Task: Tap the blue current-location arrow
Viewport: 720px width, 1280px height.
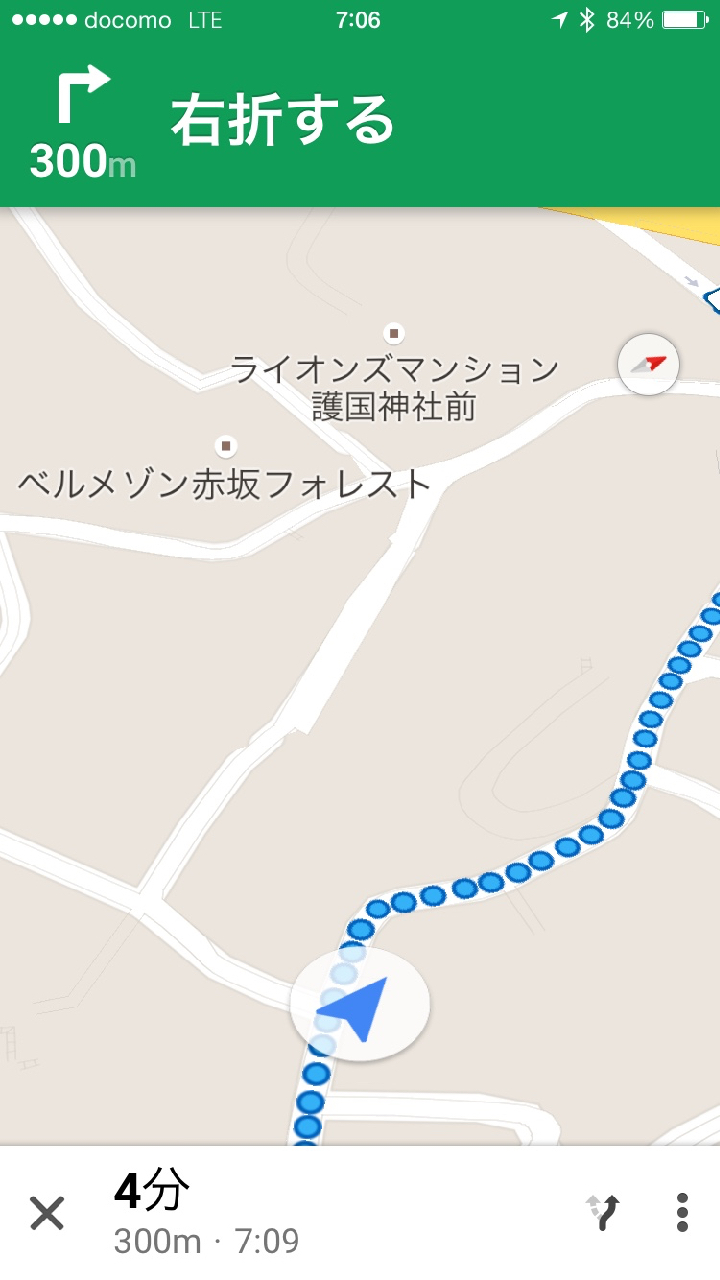Action: point(358,1007)
